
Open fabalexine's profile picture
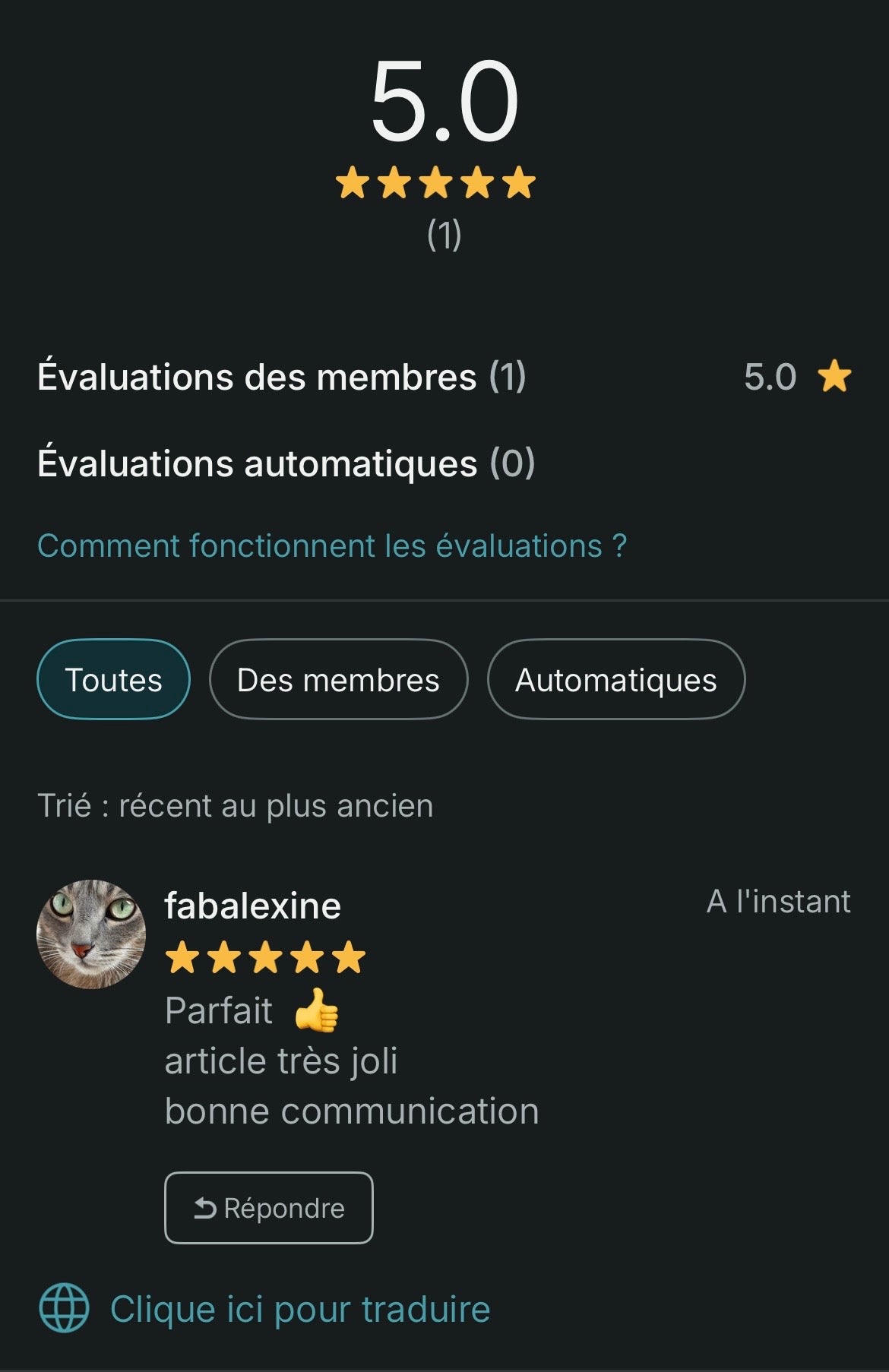91,934
